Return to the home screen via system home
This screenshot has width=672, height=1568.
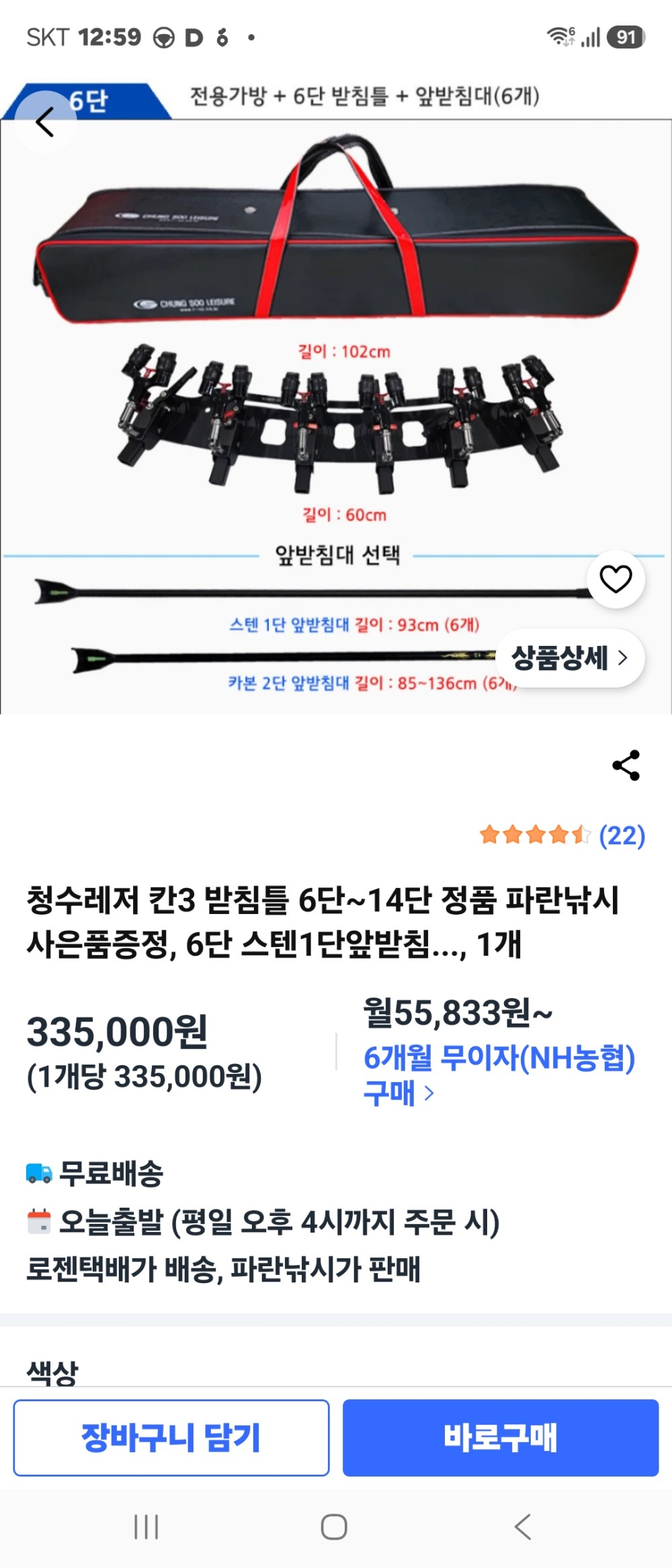click(334, 1527)
